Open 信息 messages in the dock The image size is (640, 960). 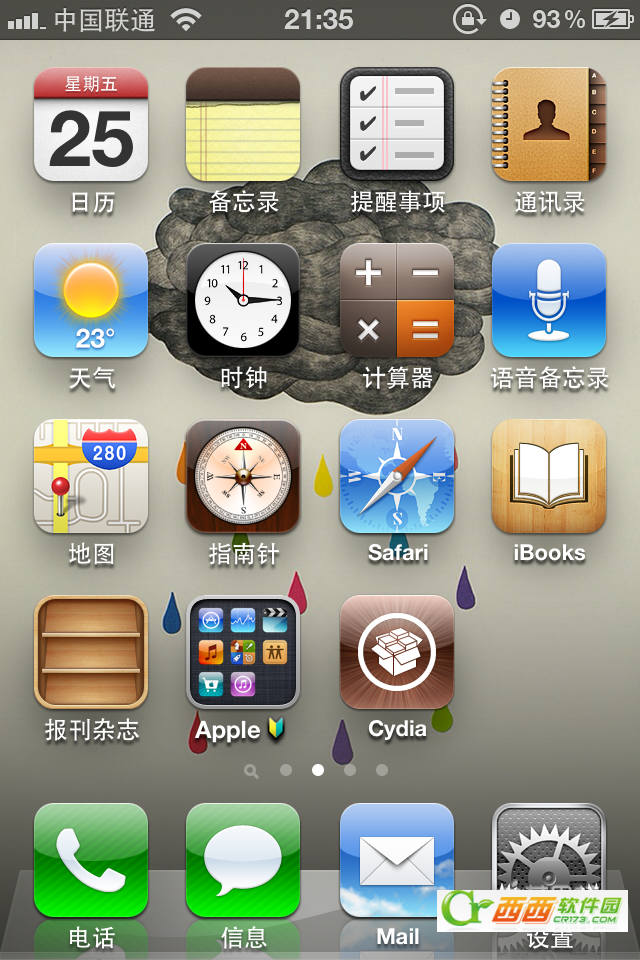point(243,860)
